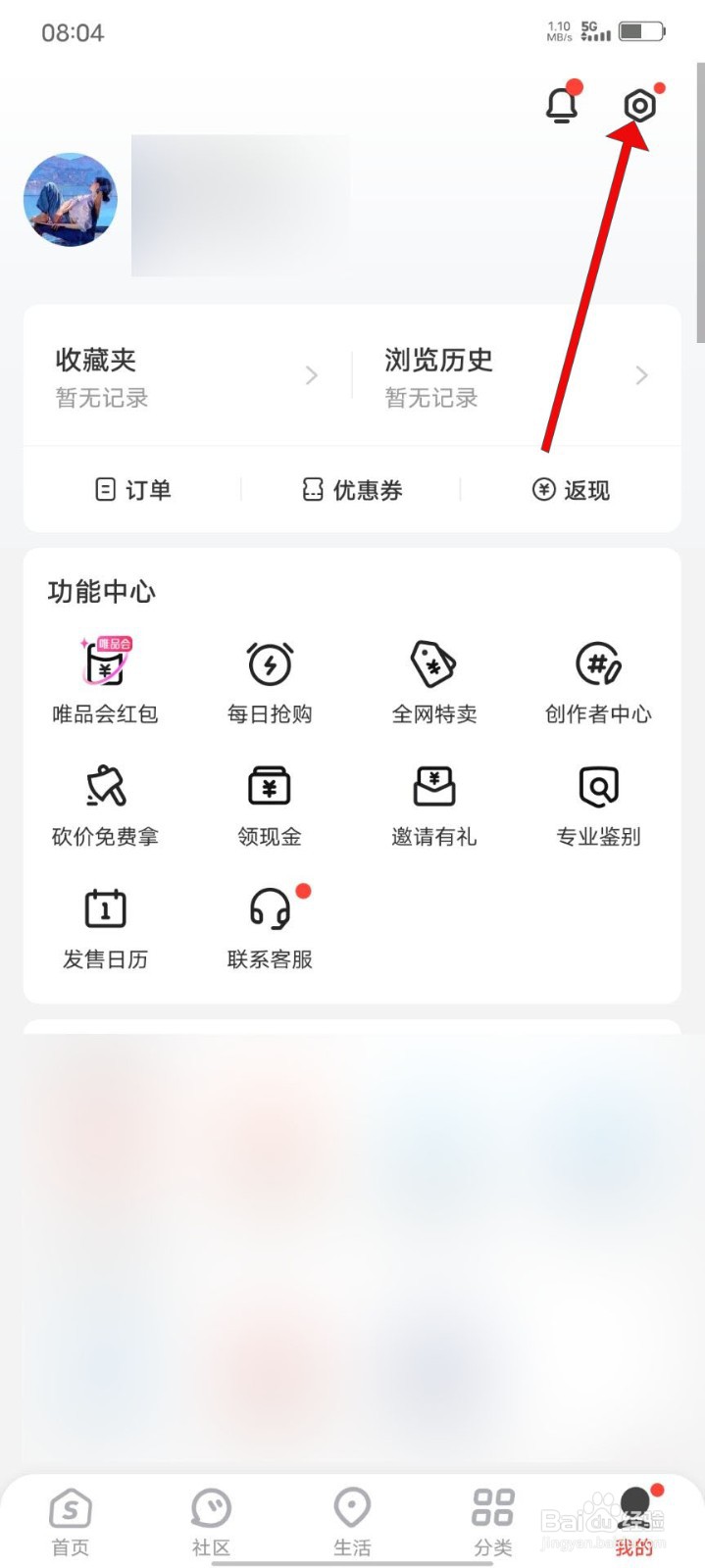The image size is (705, 1568).
Task: Open 返现 cashback
Action: click(571, 490)
